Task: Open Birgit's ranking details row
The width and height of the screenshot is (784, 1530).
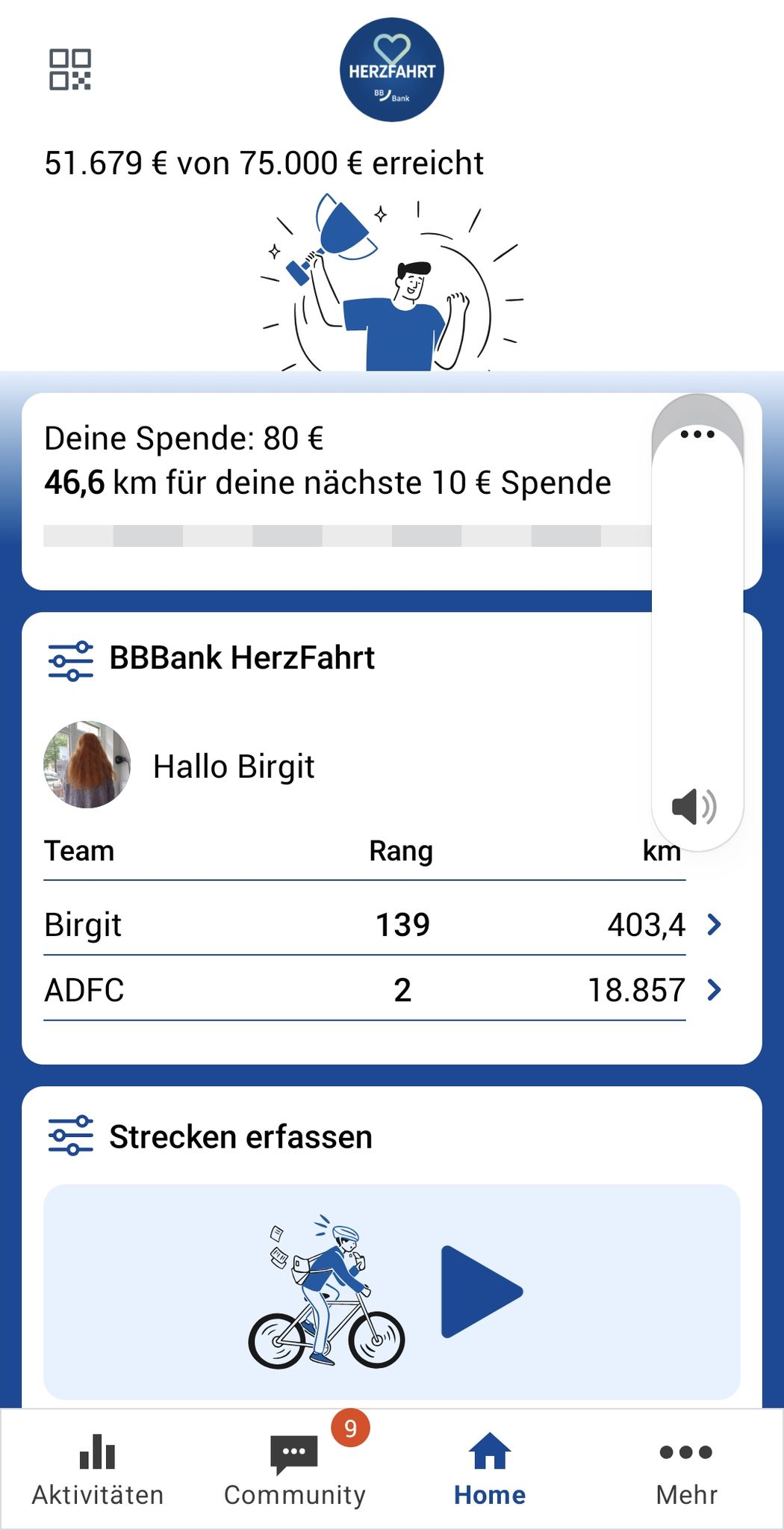Action: click(383, 925)
